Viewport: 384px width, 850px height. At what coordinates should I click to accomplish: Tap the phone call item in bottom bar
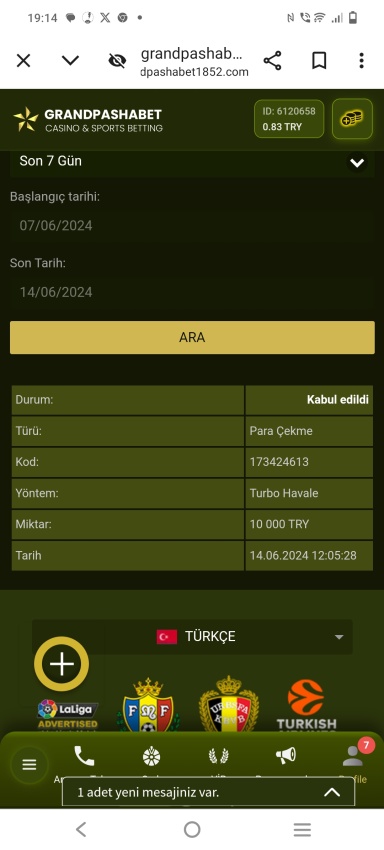pos(84,757)
